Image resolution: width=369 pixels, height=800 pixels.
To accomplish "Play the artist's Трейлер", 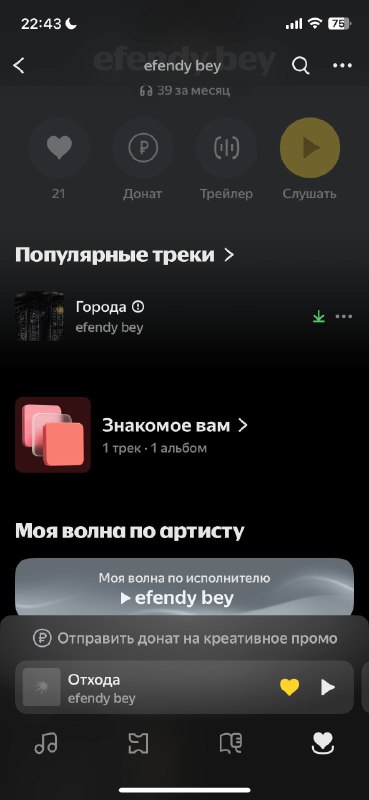I will pos(226,148).
